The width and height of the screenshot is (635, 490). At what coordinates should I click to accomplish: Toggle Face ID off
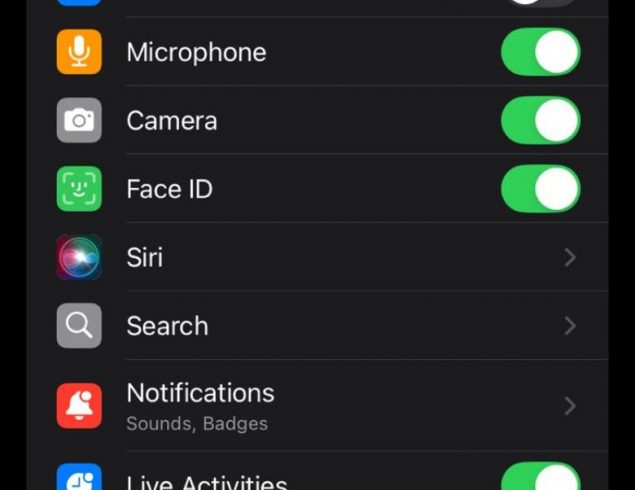pyautogui.click(x=540, y=189)
